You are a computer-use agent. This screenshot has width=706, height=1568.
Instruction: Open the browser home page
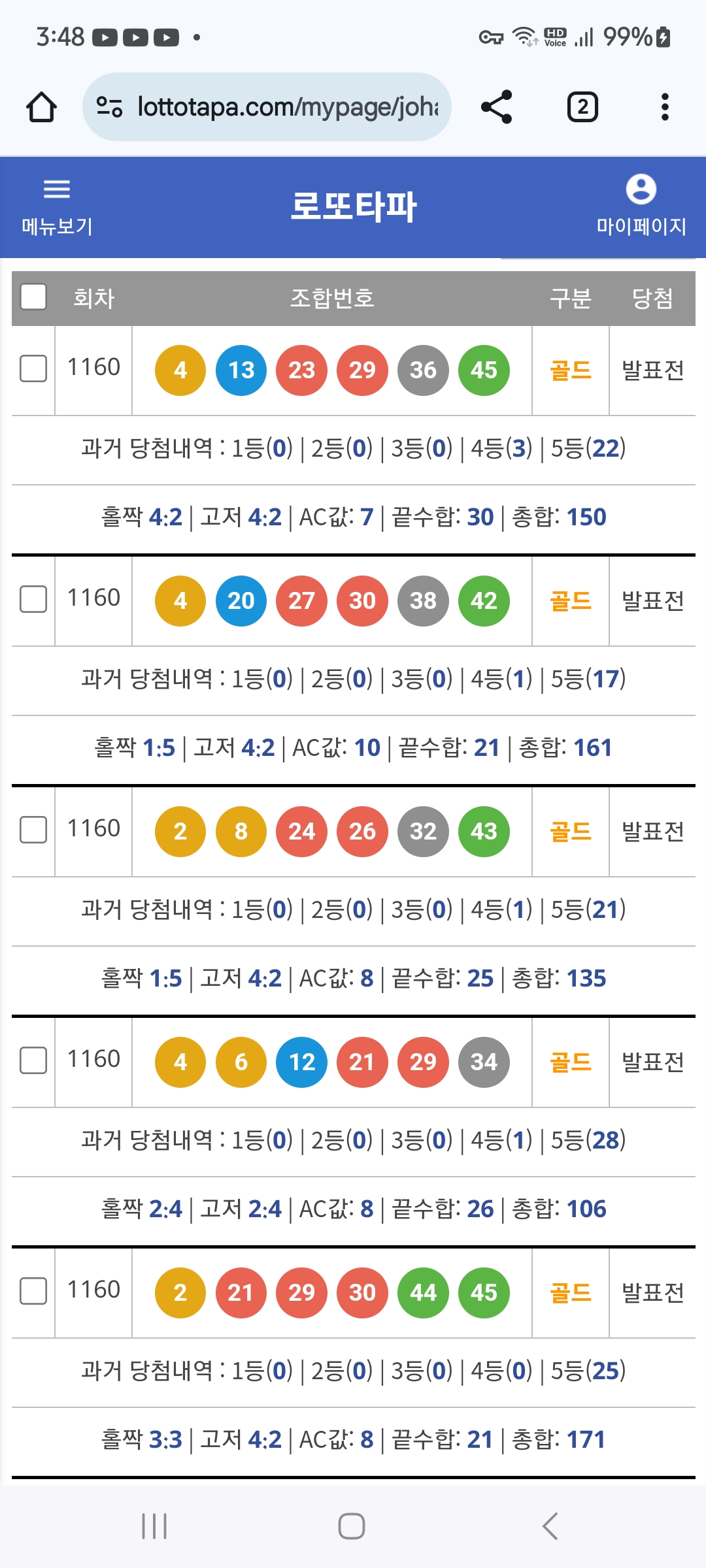41,107
